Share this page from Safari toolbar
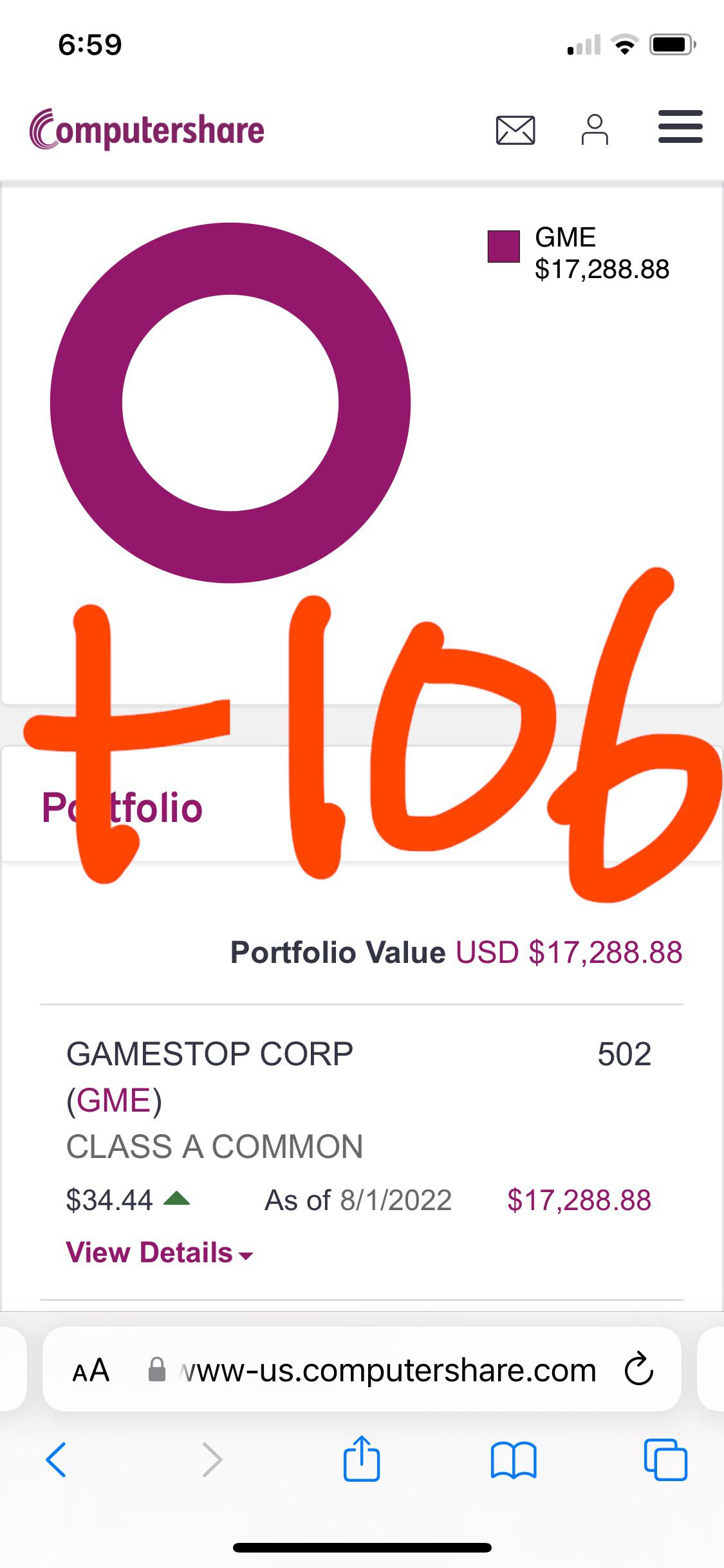Image resolution: width=724 pixels, height=1568 pixels. (362, 1459)
